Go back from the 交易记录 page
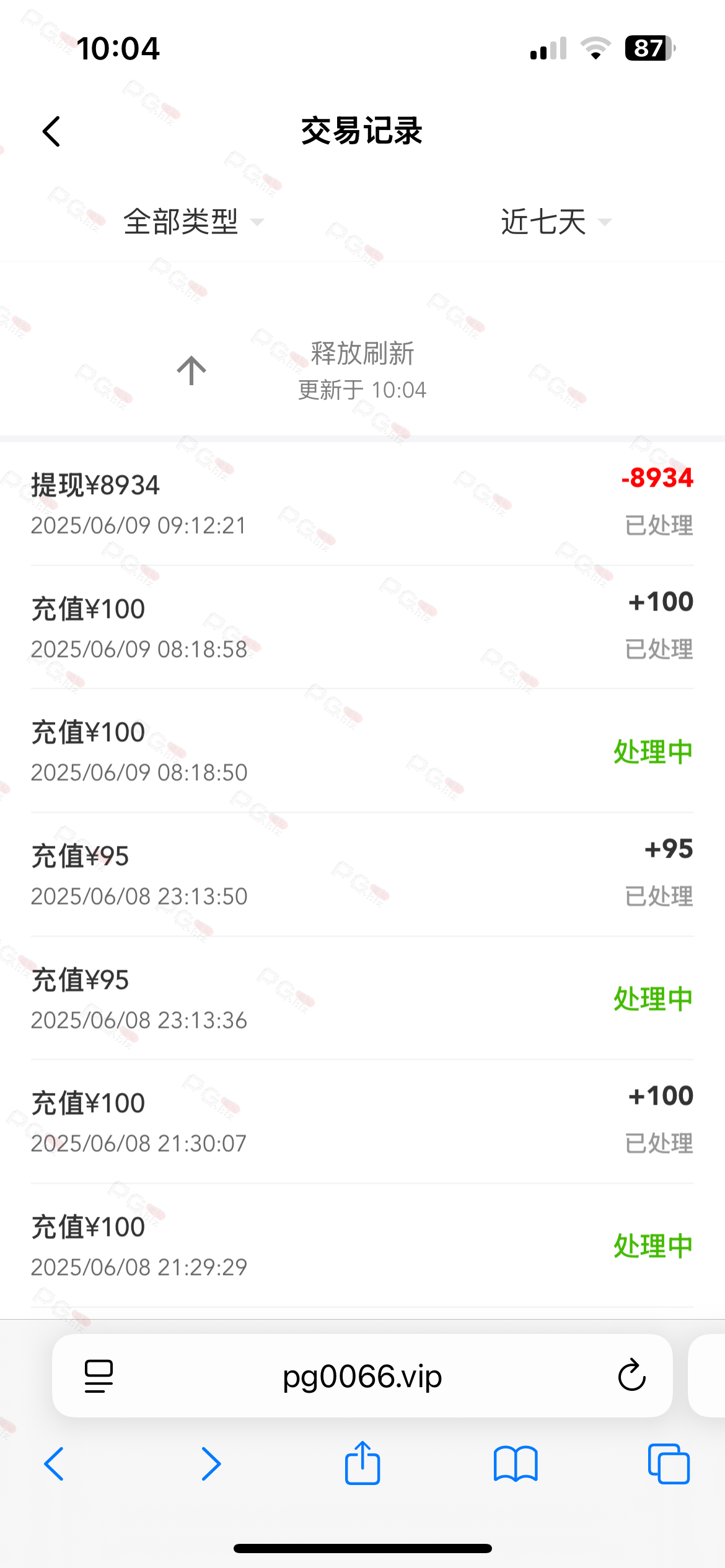Screen dimensions: 725x1568 pyautogui.click(x=51, y=131)
